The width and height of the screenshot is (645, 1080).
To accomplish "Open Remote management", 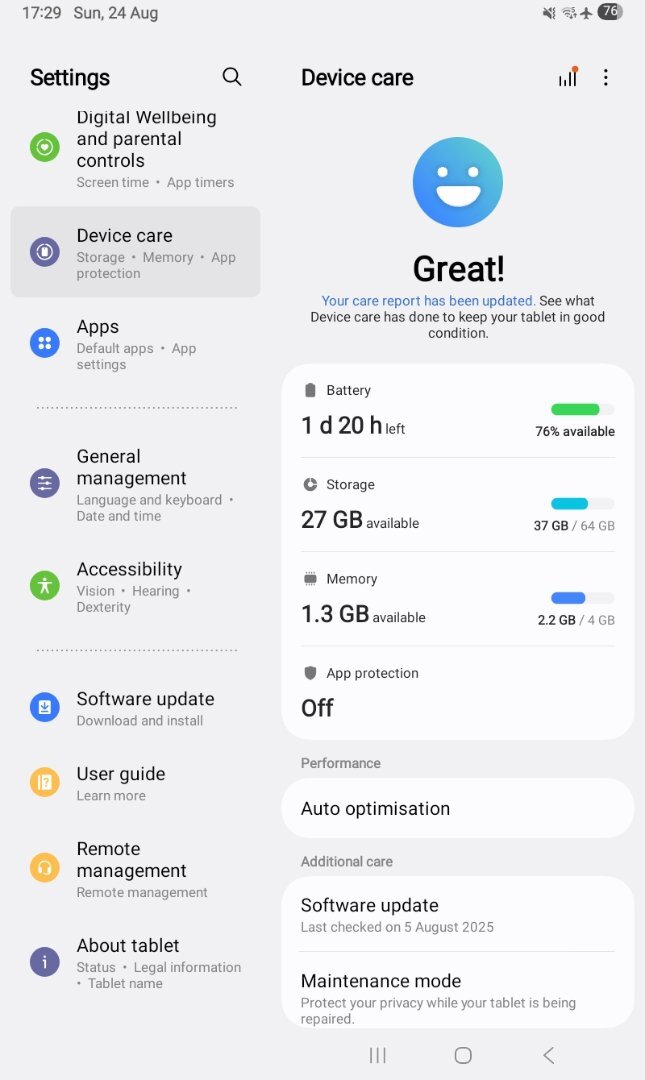I will [x=135, y=869].
